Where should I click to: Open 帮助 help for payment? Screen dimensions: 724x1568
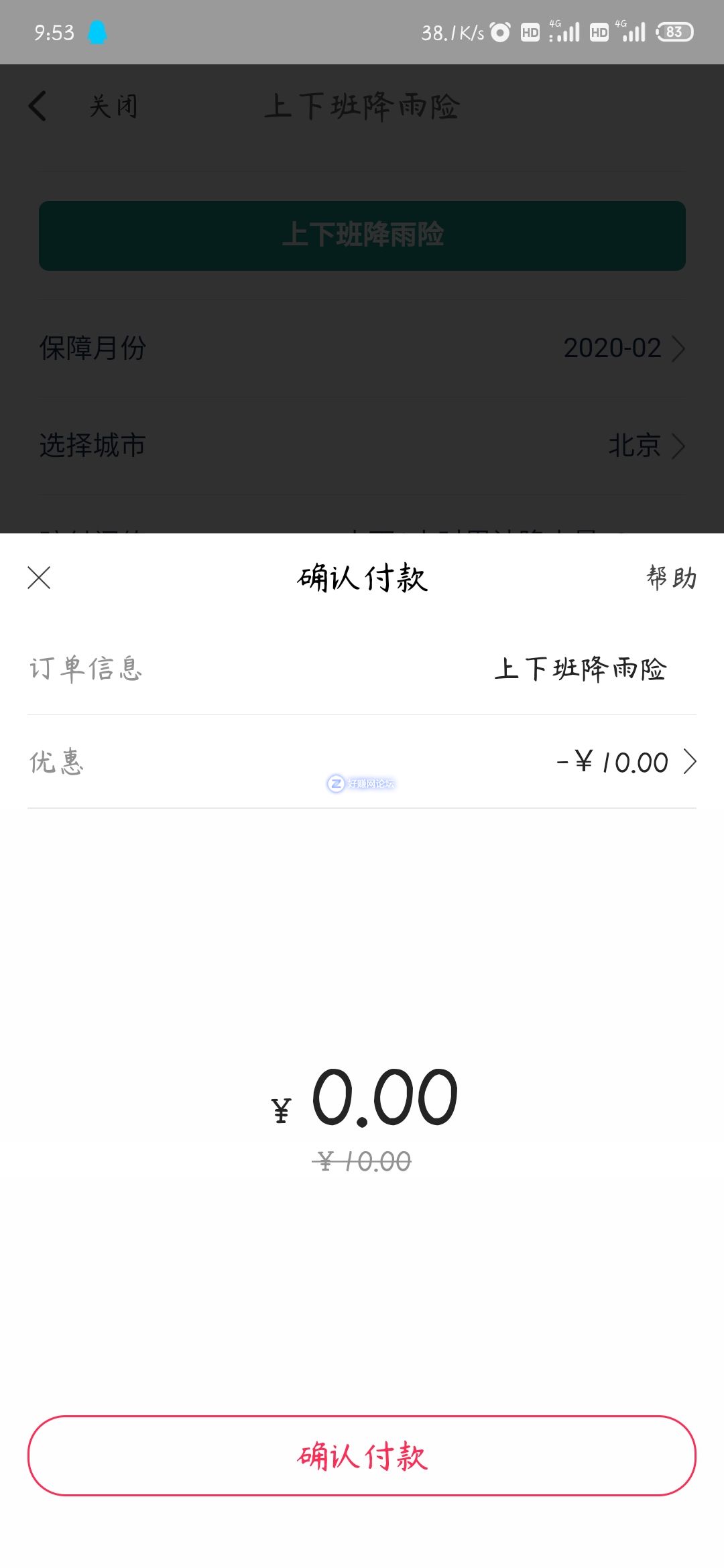(671, 578)
